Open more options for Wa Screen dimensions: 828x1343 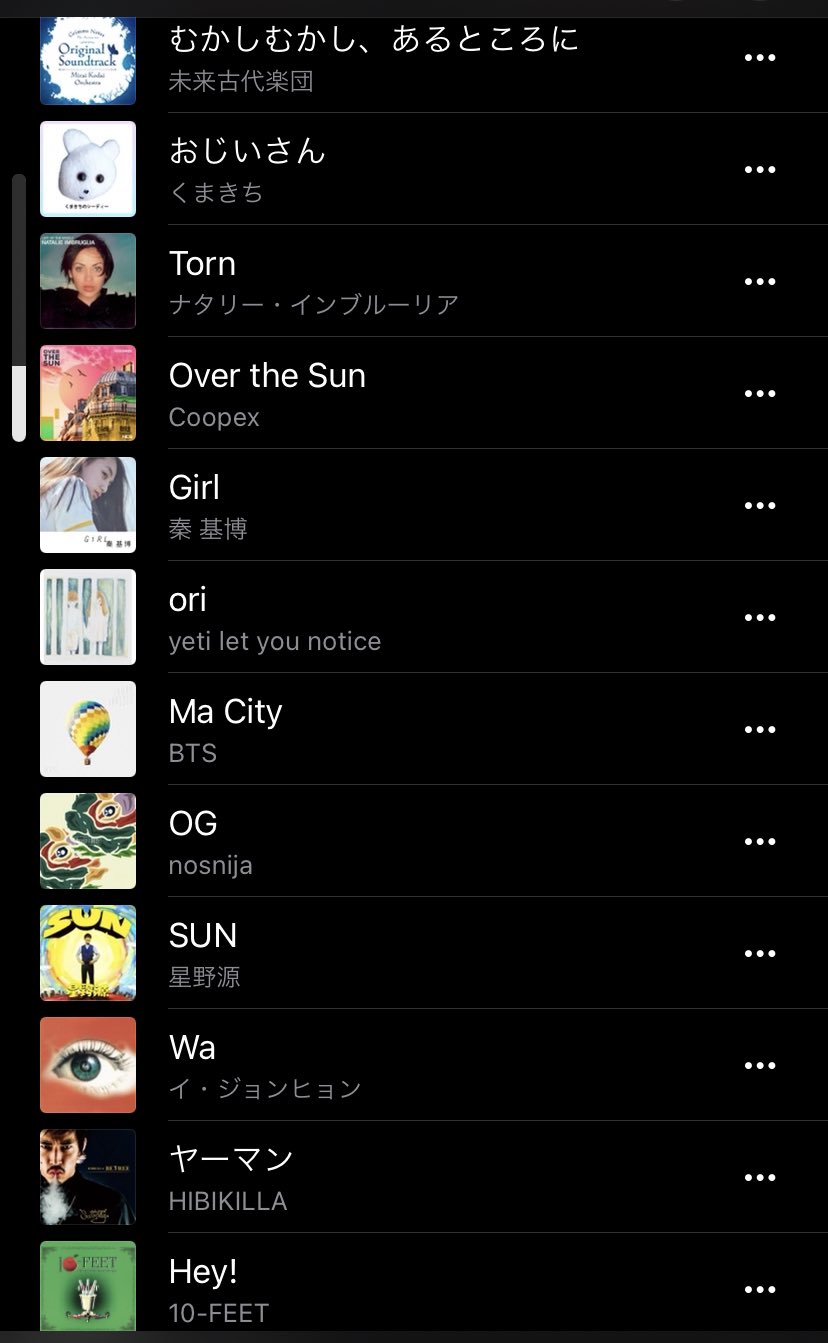click(760, 1065)
